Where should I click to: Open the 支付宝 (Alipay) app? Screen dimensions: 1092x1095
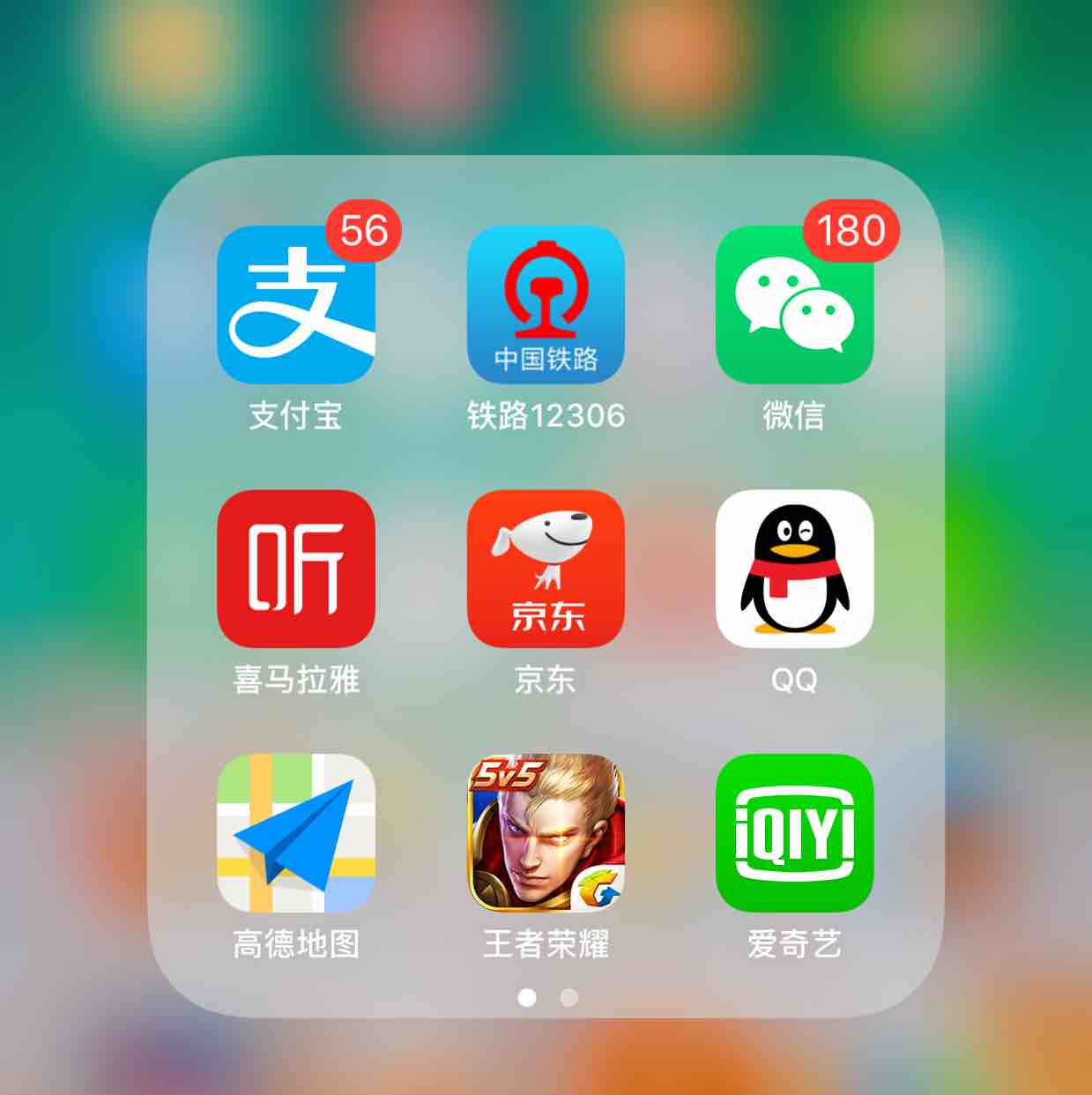point(296,304)
